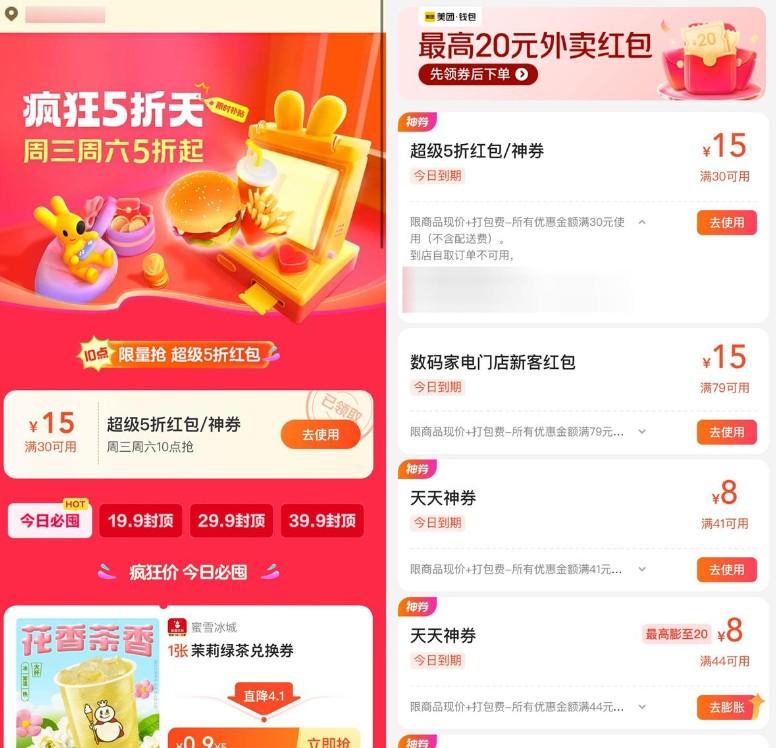Tap 先领券后下单 on the 外卖红包 banner
The image size is (776, 748).
pos(477,74)
